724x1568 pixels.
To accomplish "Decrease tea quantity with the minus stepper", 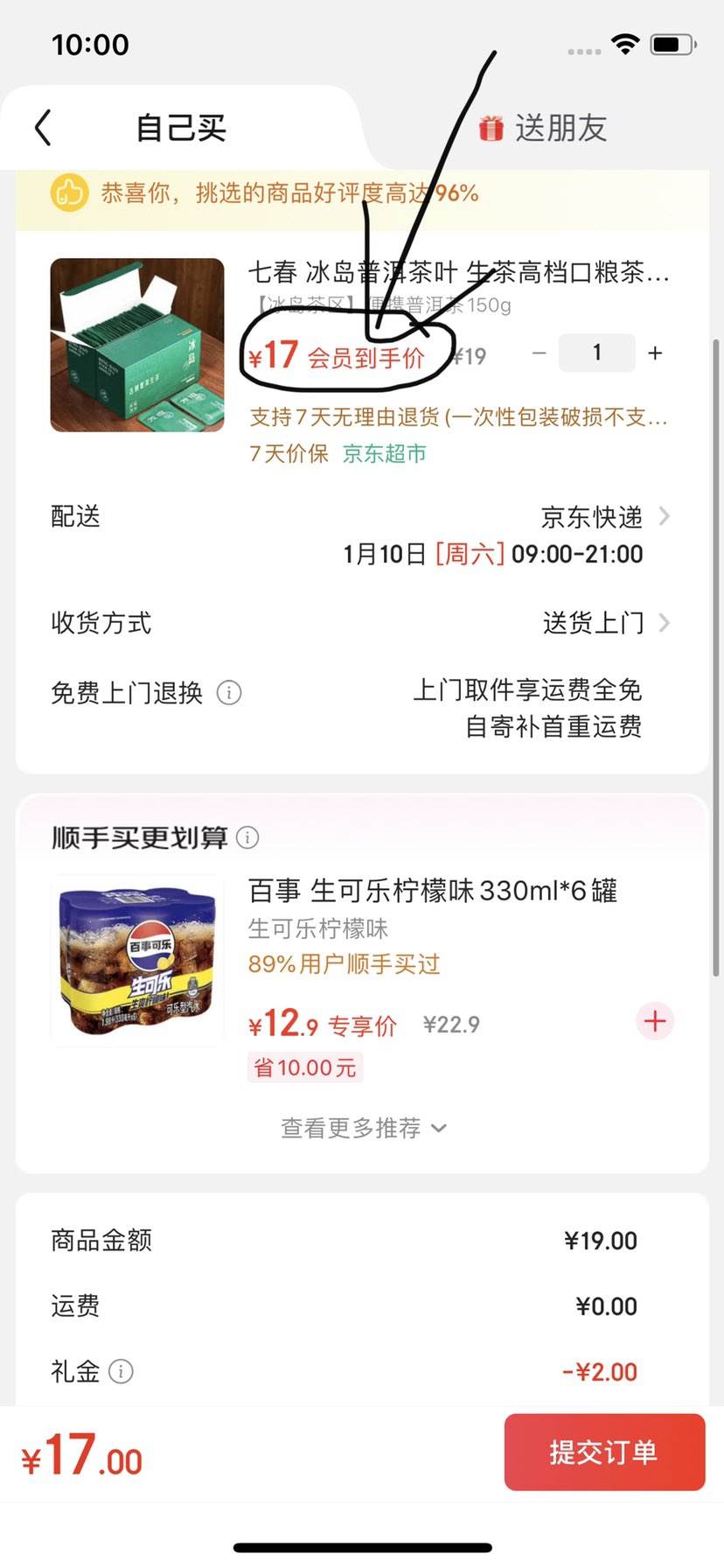I will tap(539, 352).
